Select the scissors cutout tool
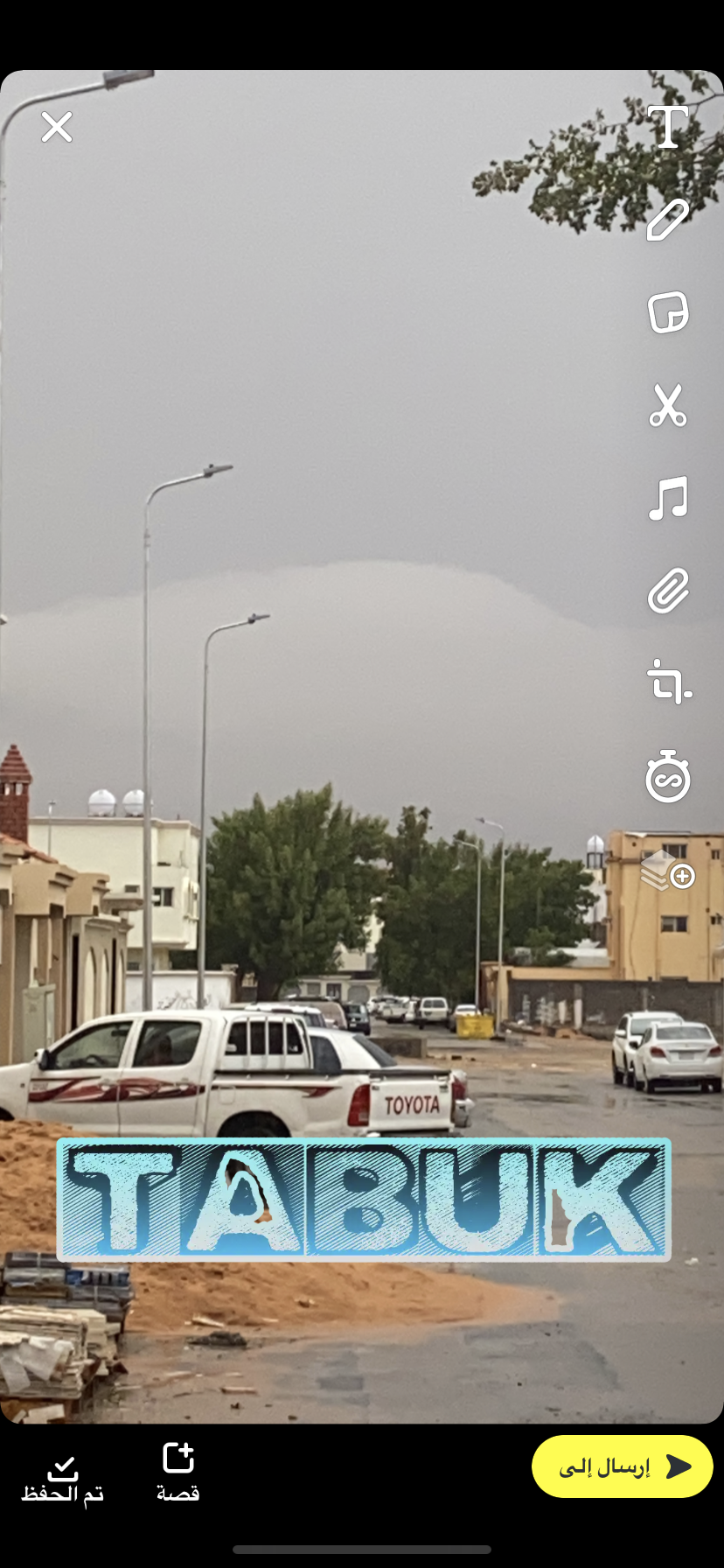Image resolution: width=724 pixels, height=1568 pixels. point(668,406)
